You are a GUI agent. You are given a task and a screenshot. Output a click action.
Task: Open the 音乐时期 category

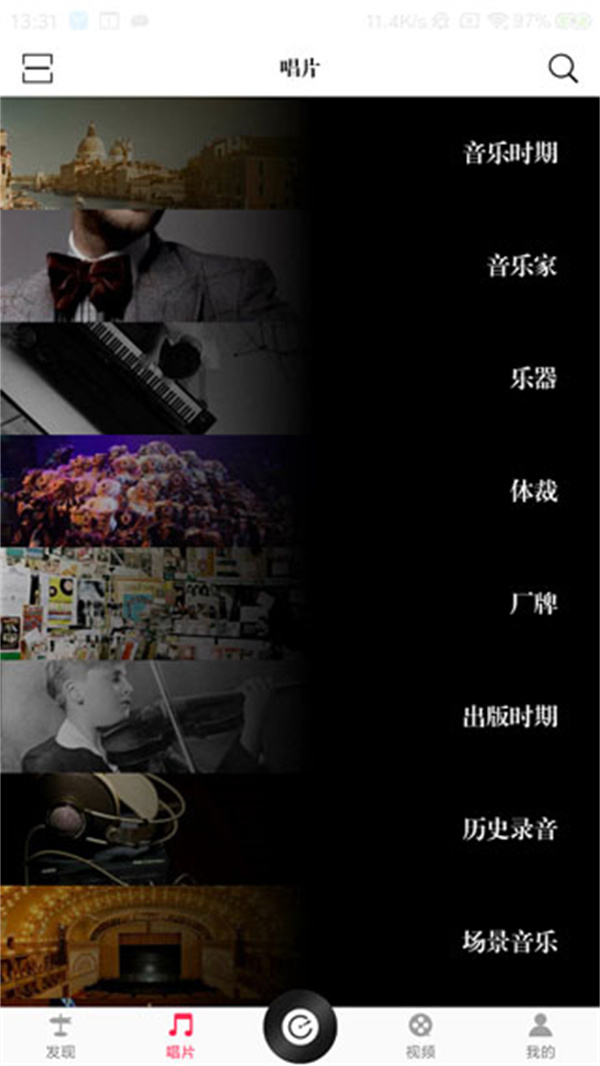tap(300, 153)
